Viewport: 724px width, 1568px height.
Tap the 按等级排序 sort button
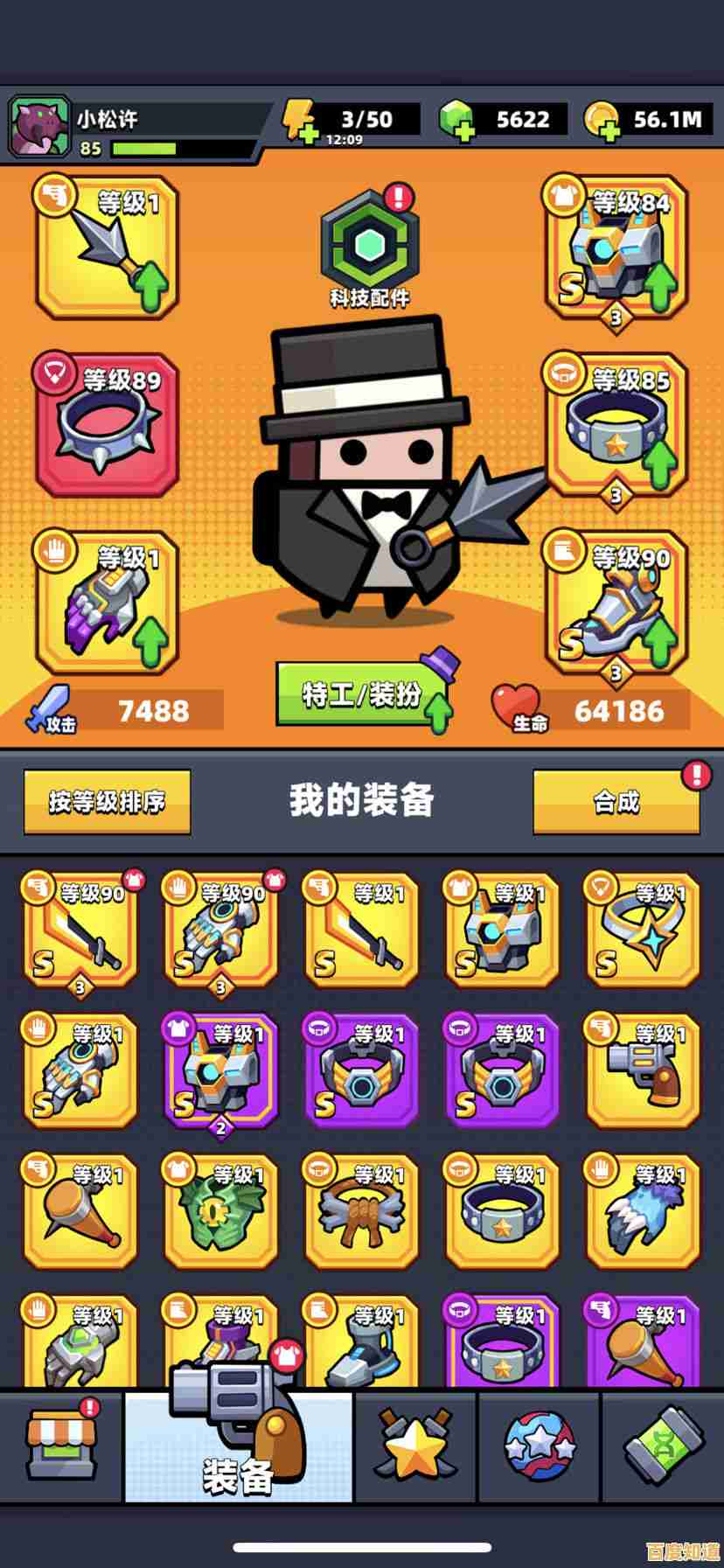105,800
